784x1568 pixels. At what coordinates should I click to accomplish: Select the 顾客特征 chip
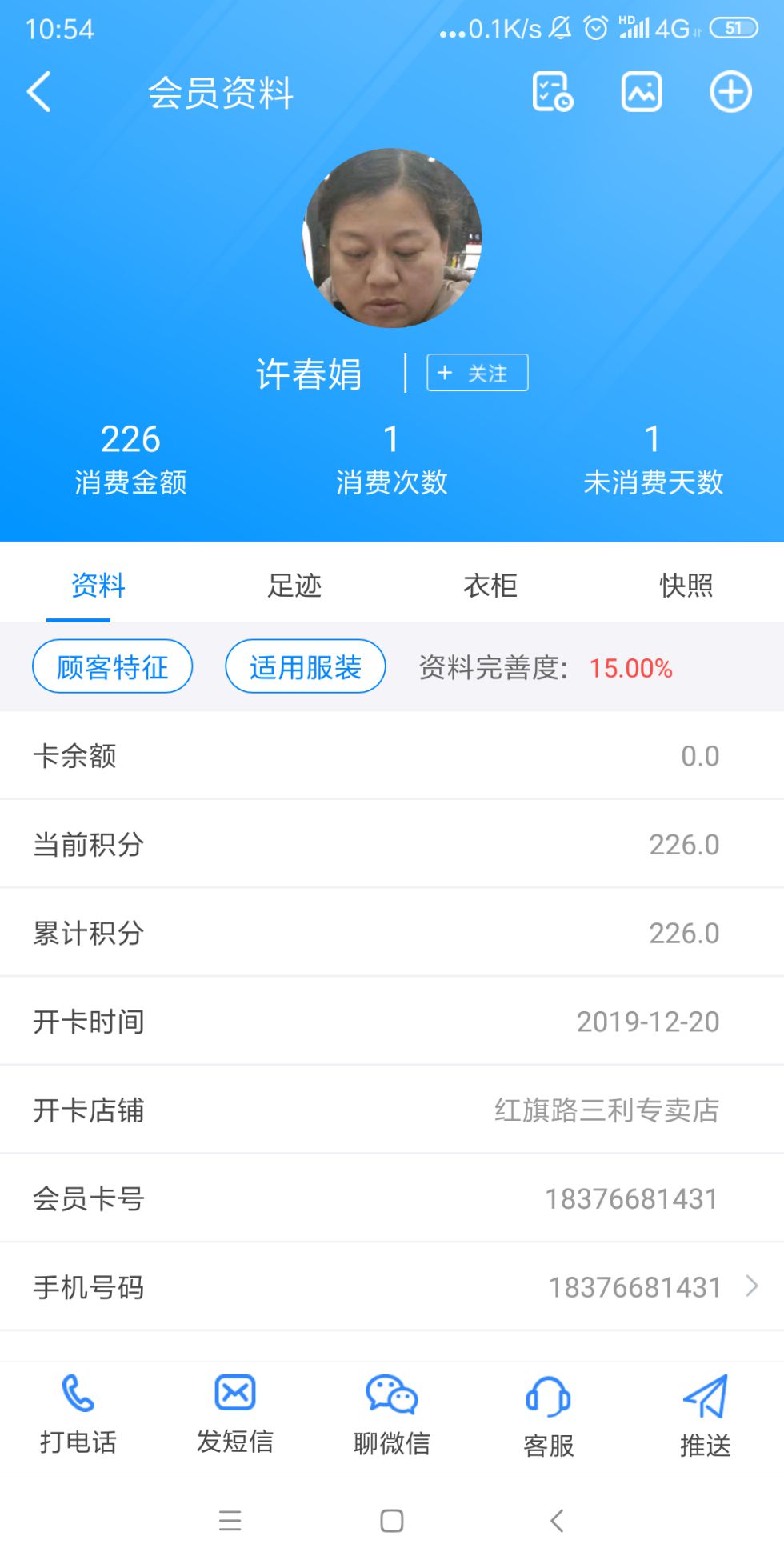[112, 666]
